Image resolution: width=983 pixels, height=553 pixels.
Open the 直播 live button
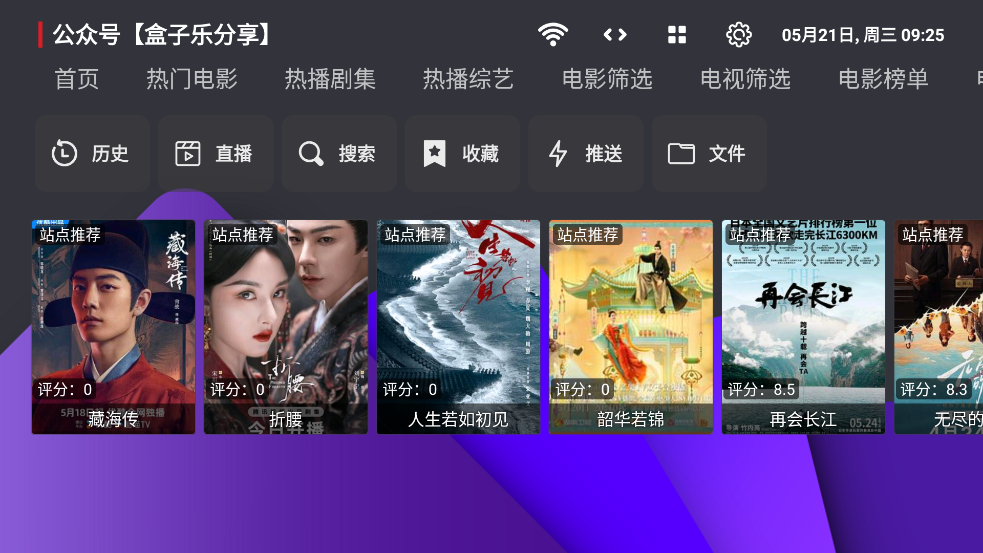coord(214,154)
